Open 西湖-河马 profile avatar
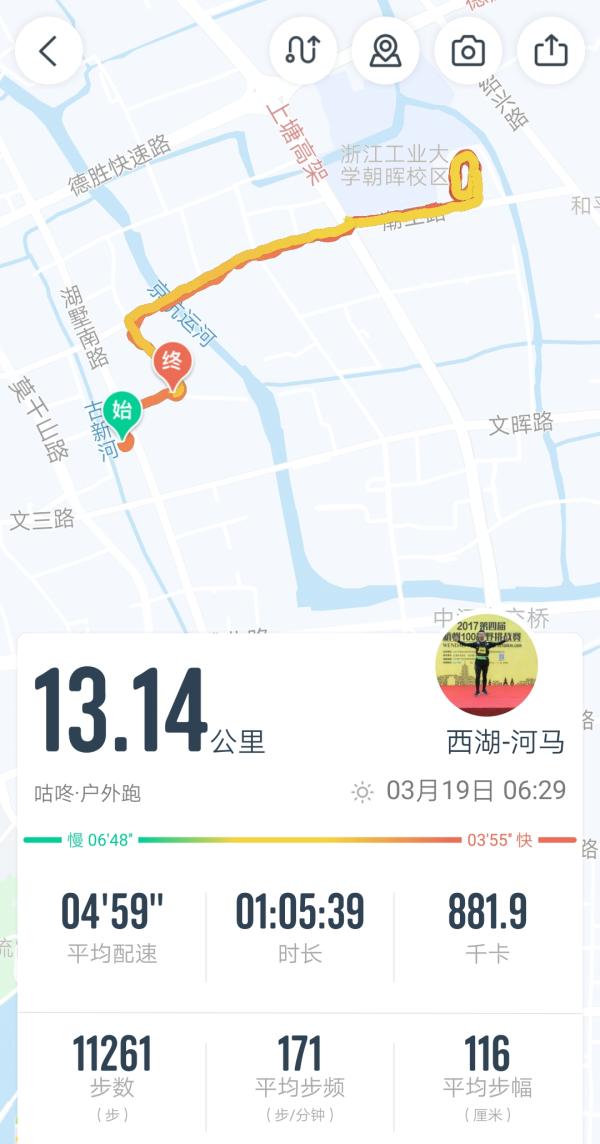 487,666
